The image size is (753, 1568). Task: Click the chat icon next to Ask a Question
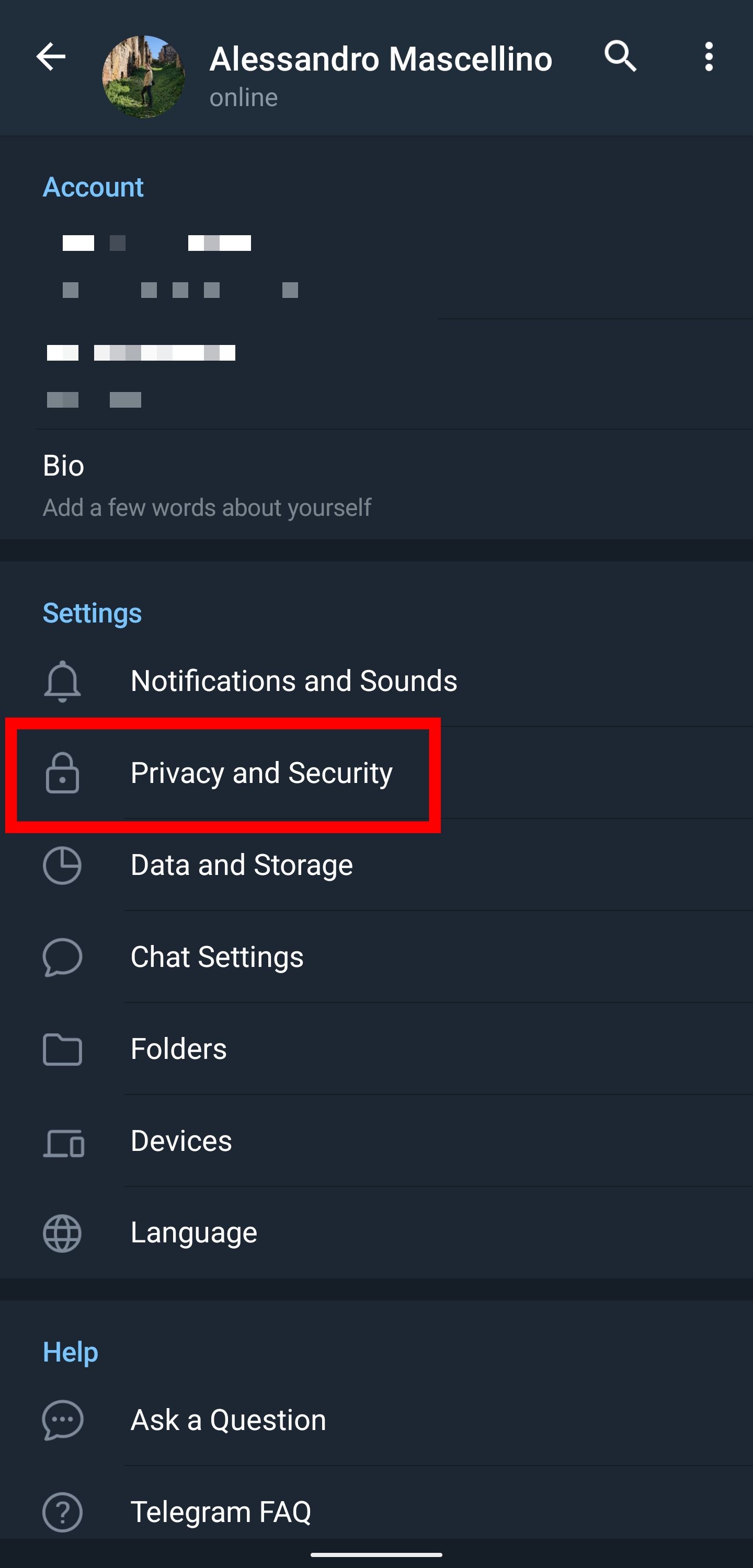pyautogui.click(x=63, y=1420)
